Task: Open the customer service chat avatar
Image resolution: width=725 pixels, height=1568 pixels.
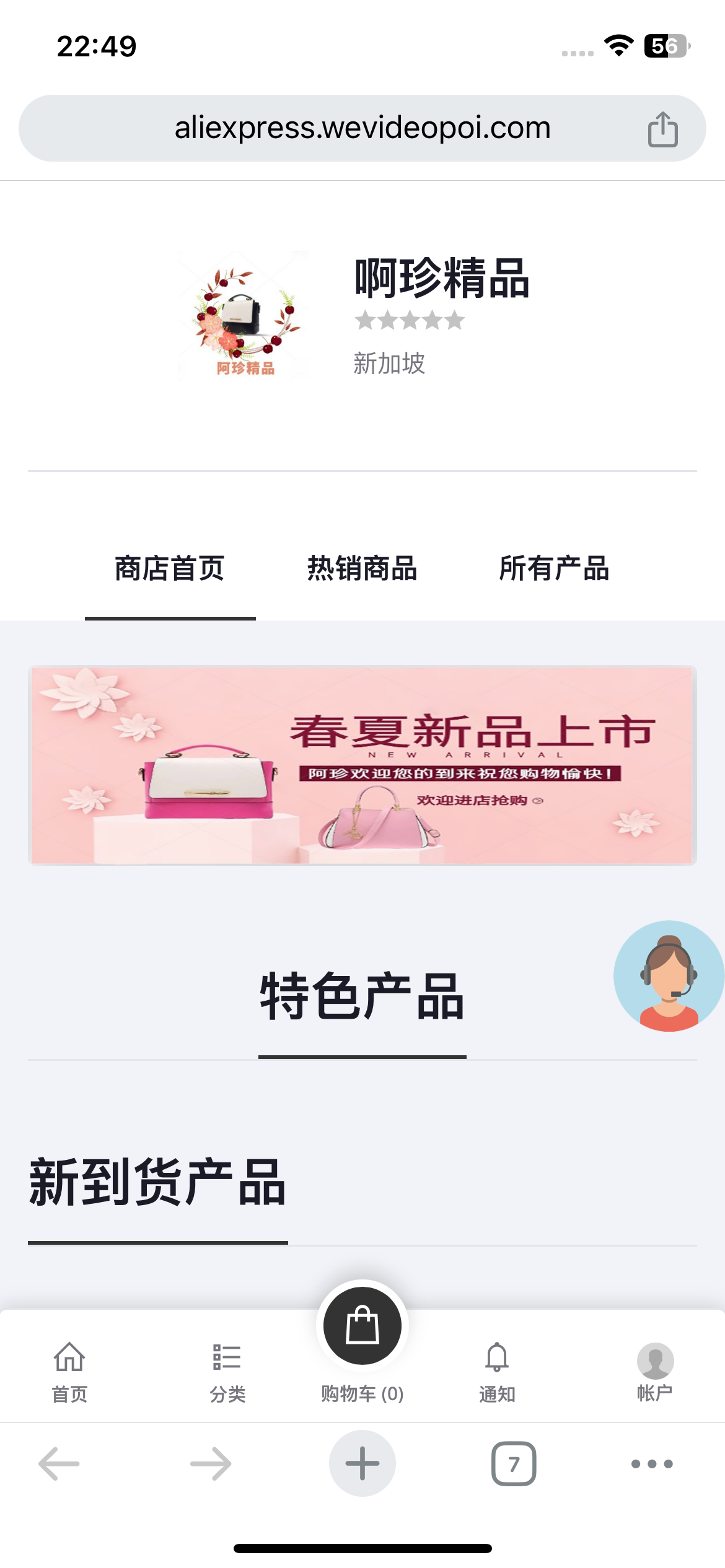Action: [668, 975]
